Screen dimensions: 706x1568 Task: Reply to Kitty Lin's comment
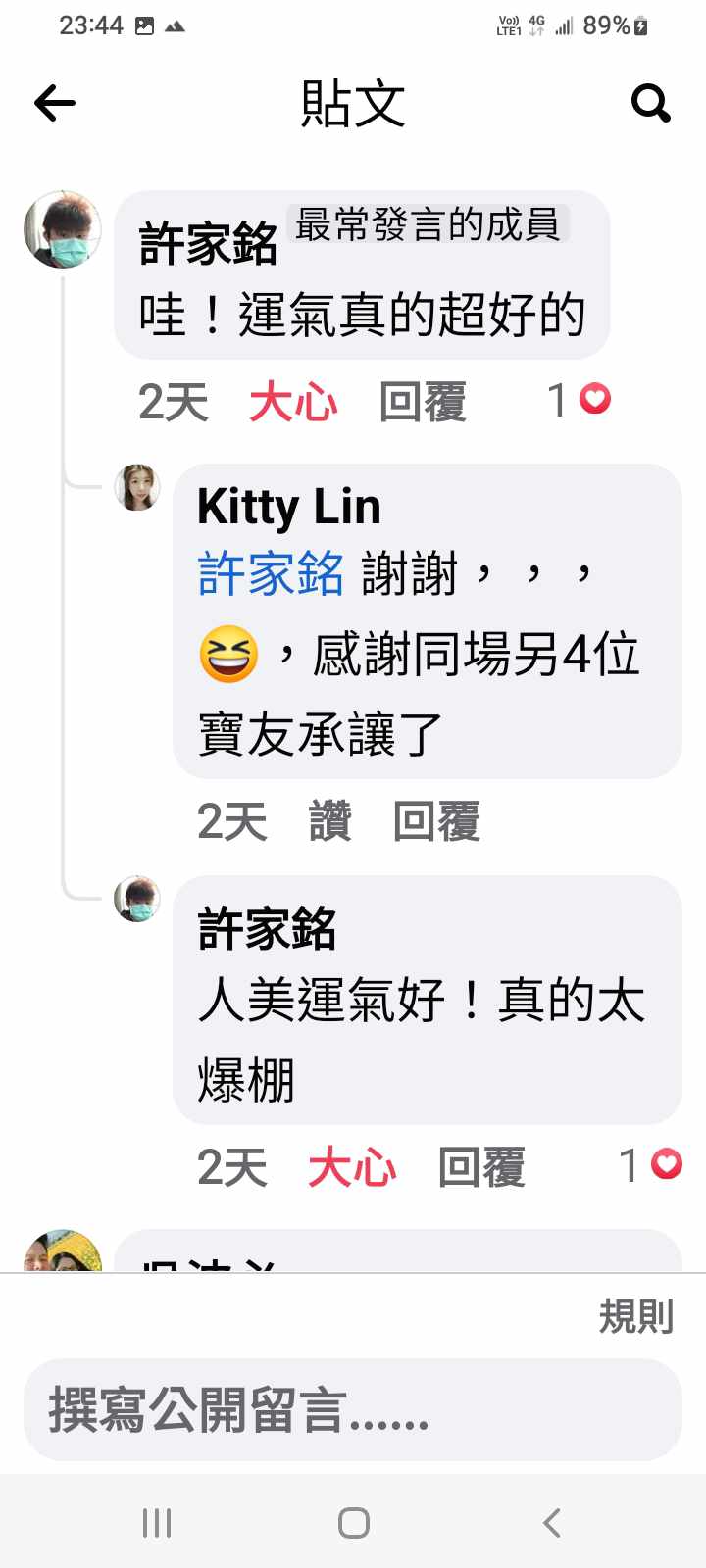[x=436, y=821]
